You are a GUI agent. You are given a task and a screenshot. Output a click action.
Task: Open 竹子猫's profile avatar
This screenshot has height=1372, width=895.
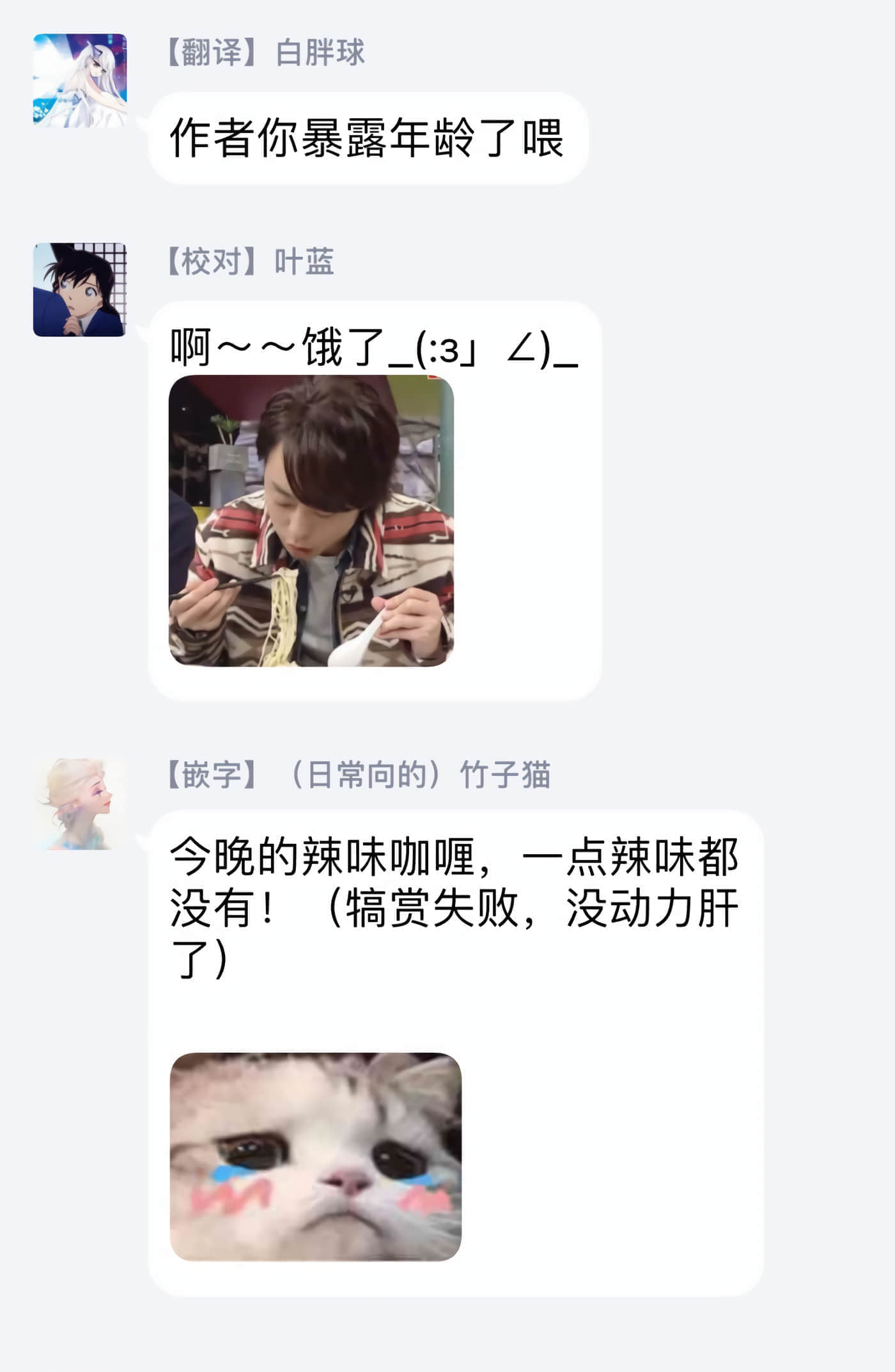click(80, 804)
